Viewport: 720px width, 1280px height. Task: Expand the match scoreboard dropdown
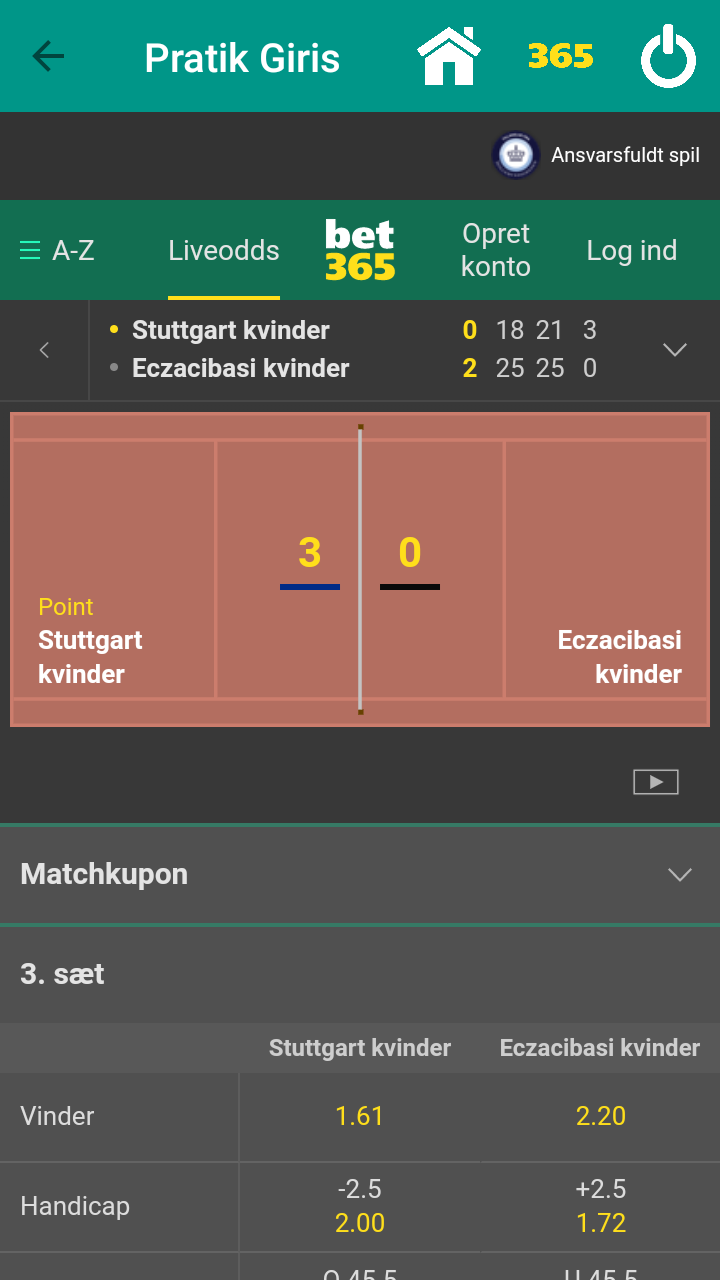(x=675, y=350)
